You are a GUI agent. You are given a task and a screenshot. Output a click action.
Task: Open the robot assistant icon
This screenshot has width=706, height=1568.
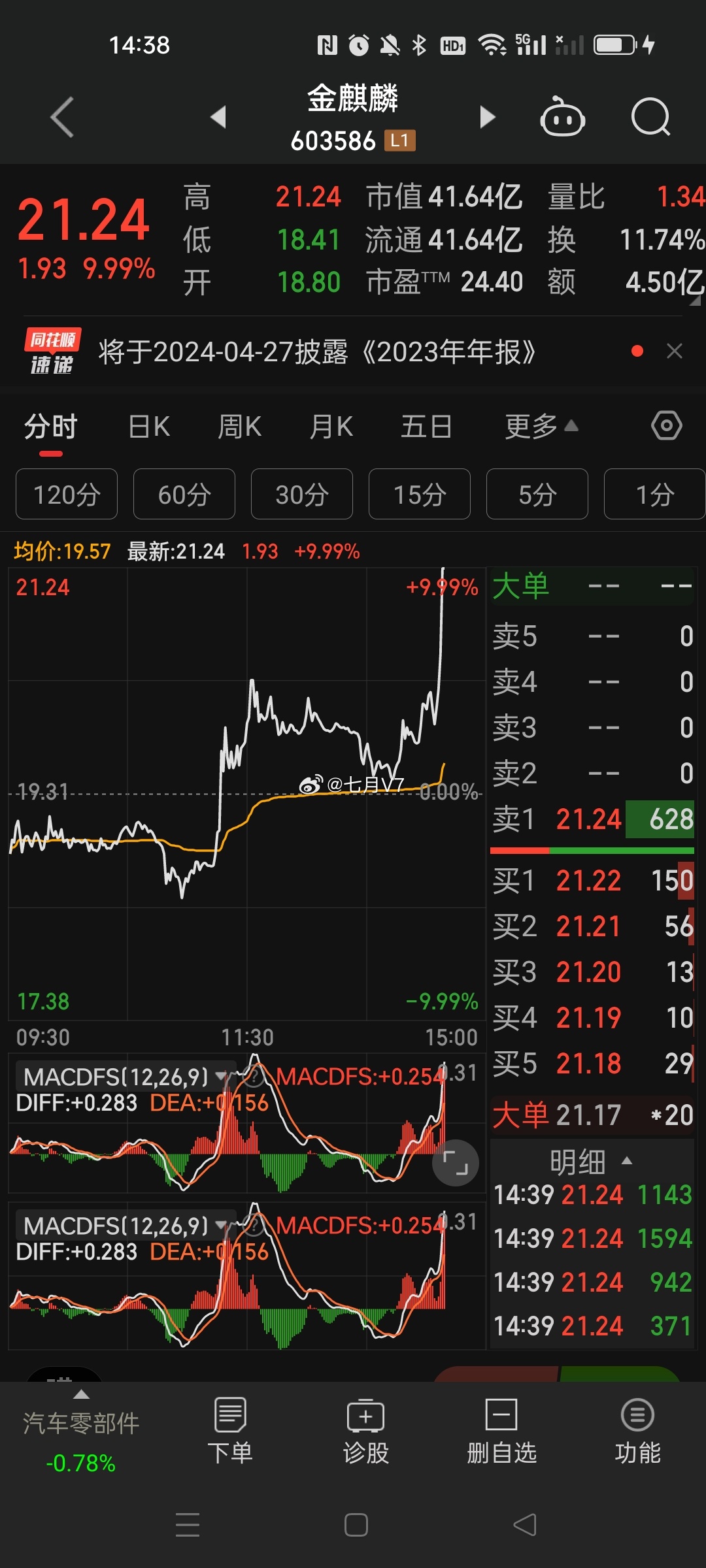point(562,118)
